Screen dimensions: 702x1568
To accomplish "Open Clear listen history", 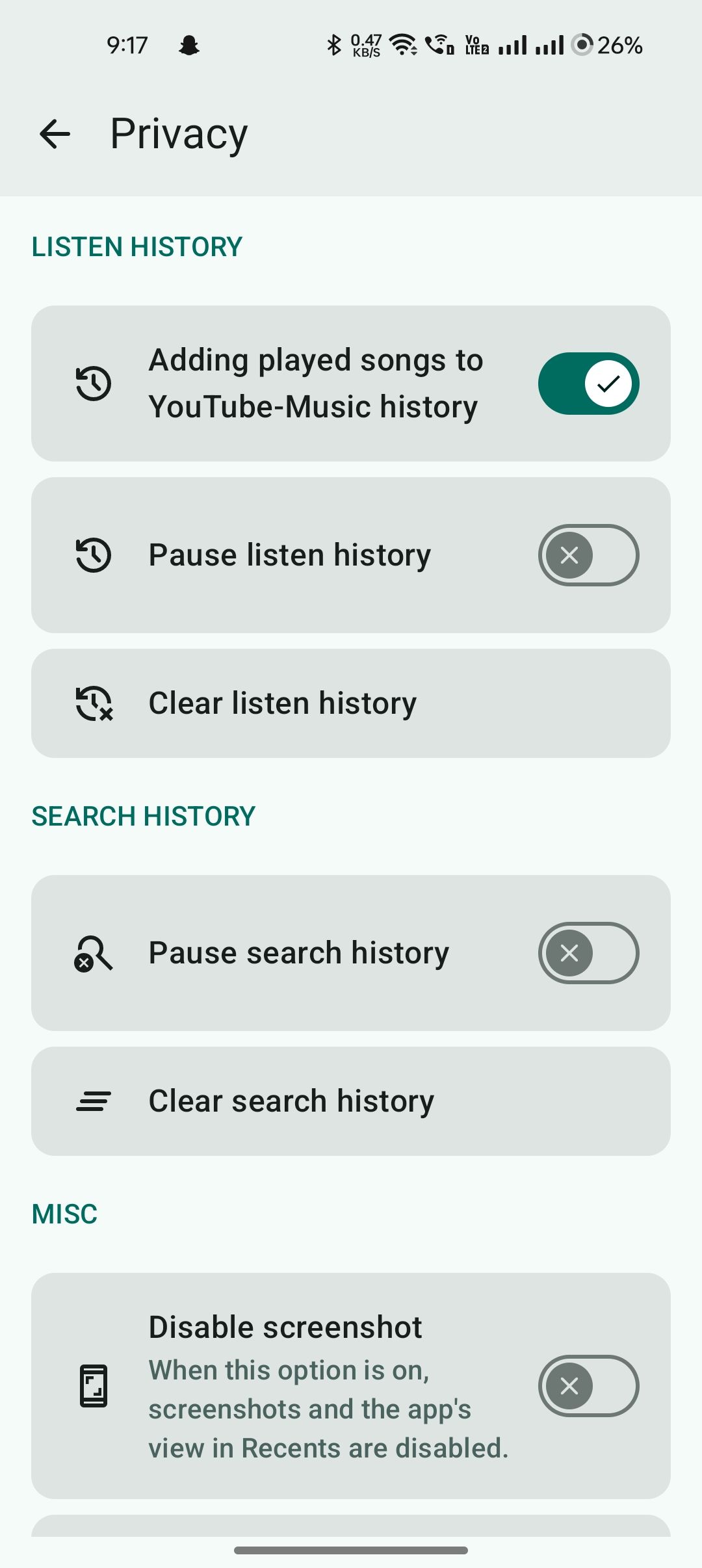I will (x=351, y=703).
